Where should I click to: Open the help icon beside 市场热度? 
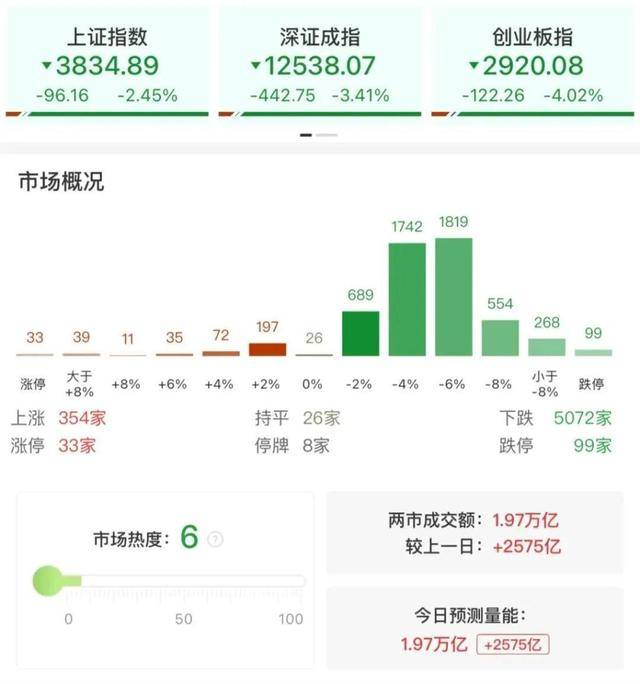click(216, 540)
